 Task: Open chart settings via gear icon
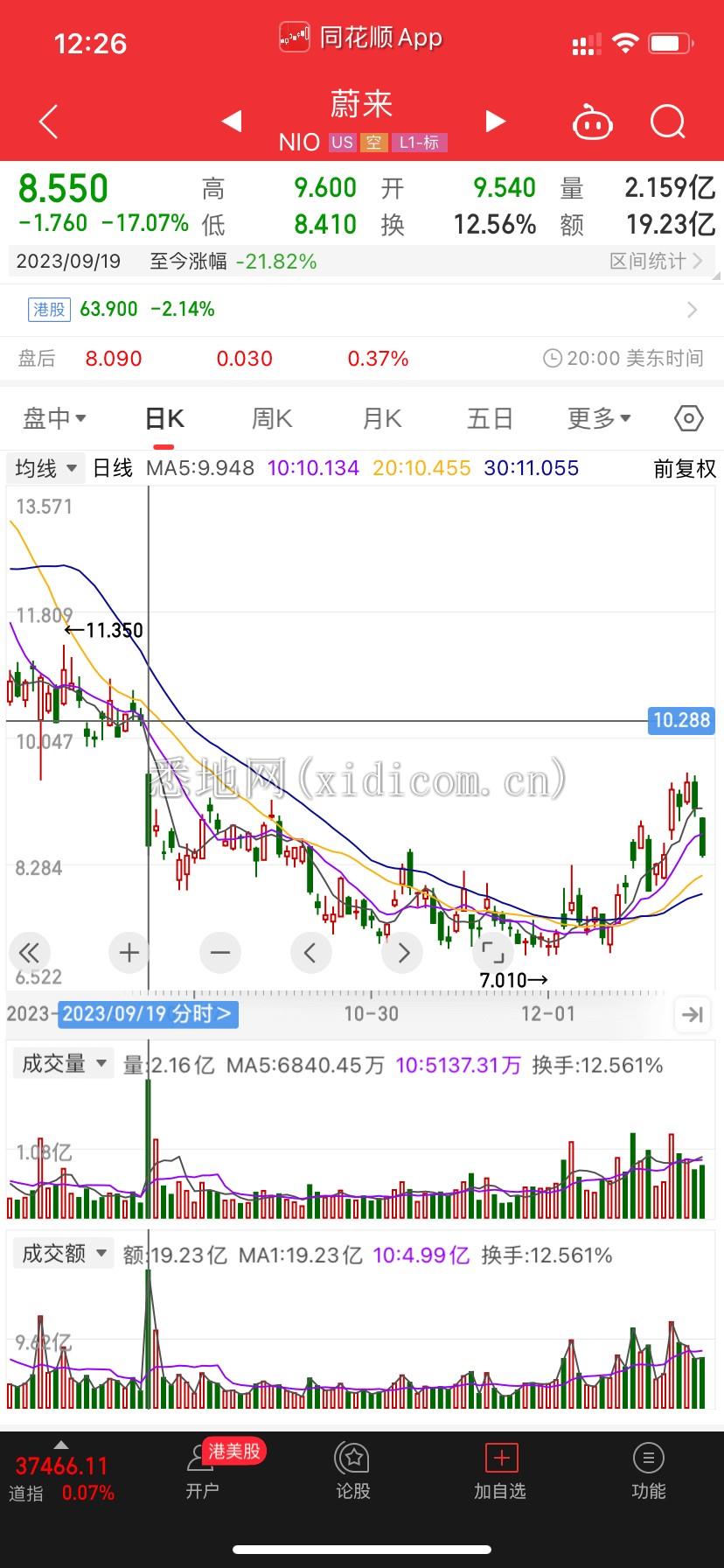[688, 418]
